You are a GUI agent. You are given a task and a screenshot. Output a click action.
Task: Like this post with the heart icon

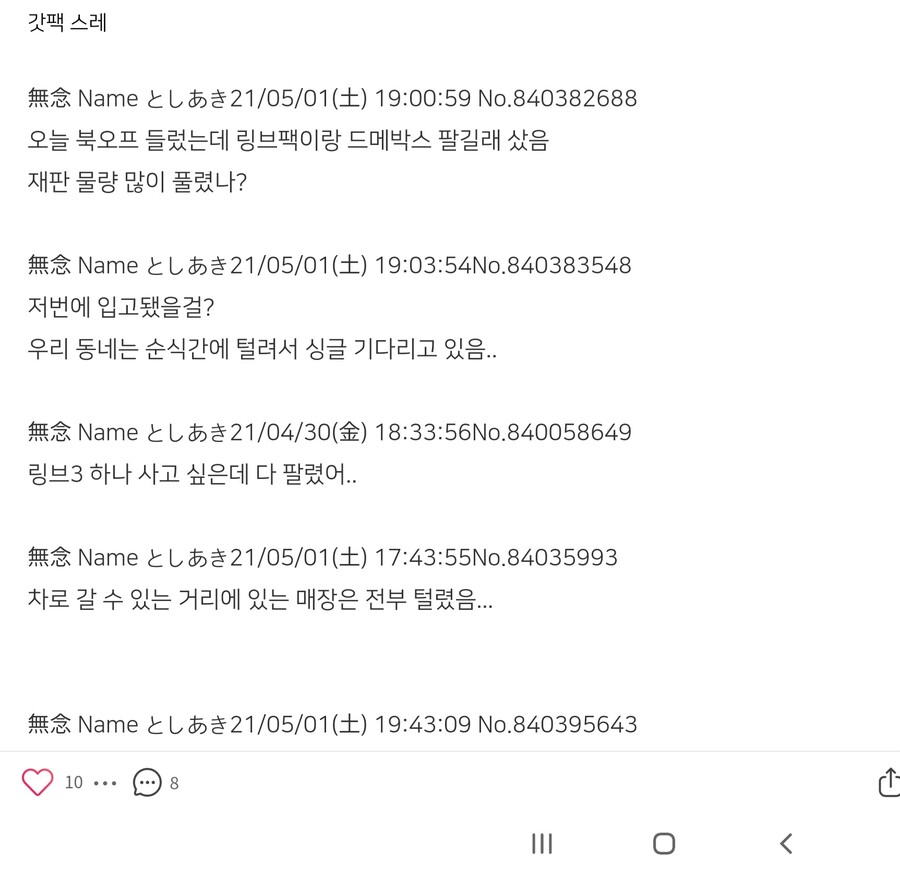tap(37, 782)
